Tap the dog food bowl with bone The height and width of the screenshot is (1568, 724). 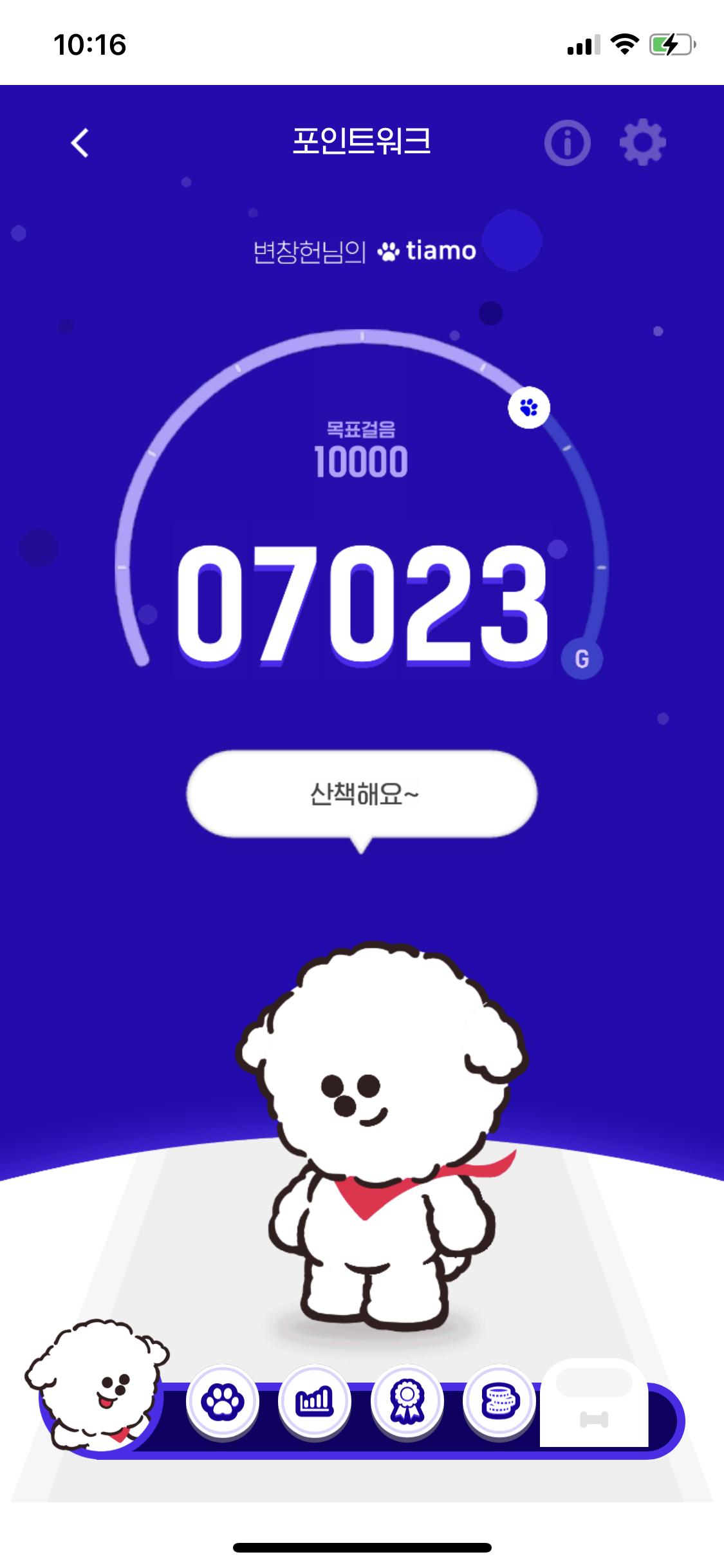tap(593, 1405)
